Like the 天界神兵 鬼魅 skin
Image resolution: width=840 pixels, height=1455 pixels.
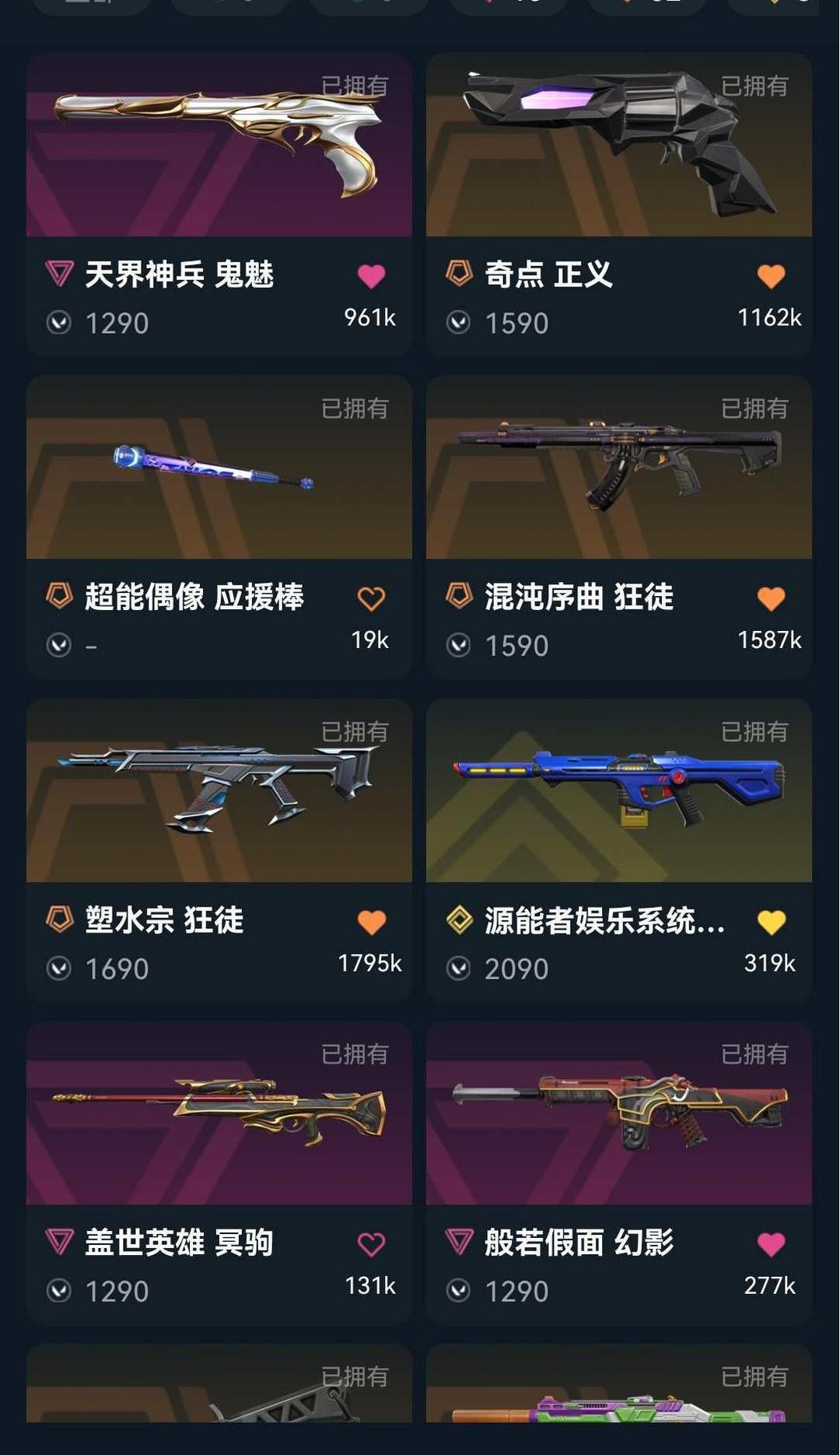coord(371,276)
